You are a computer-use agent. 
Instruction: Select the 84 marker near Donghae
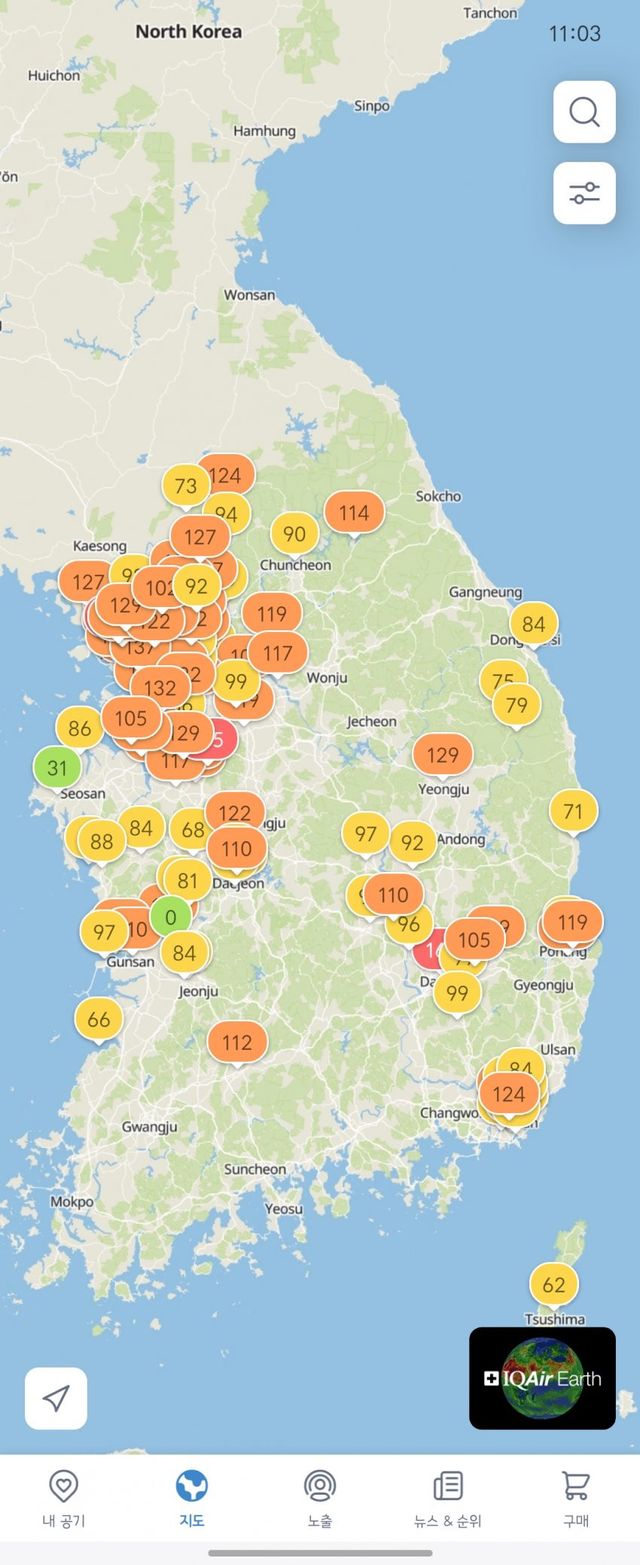(x=534, y=624)
